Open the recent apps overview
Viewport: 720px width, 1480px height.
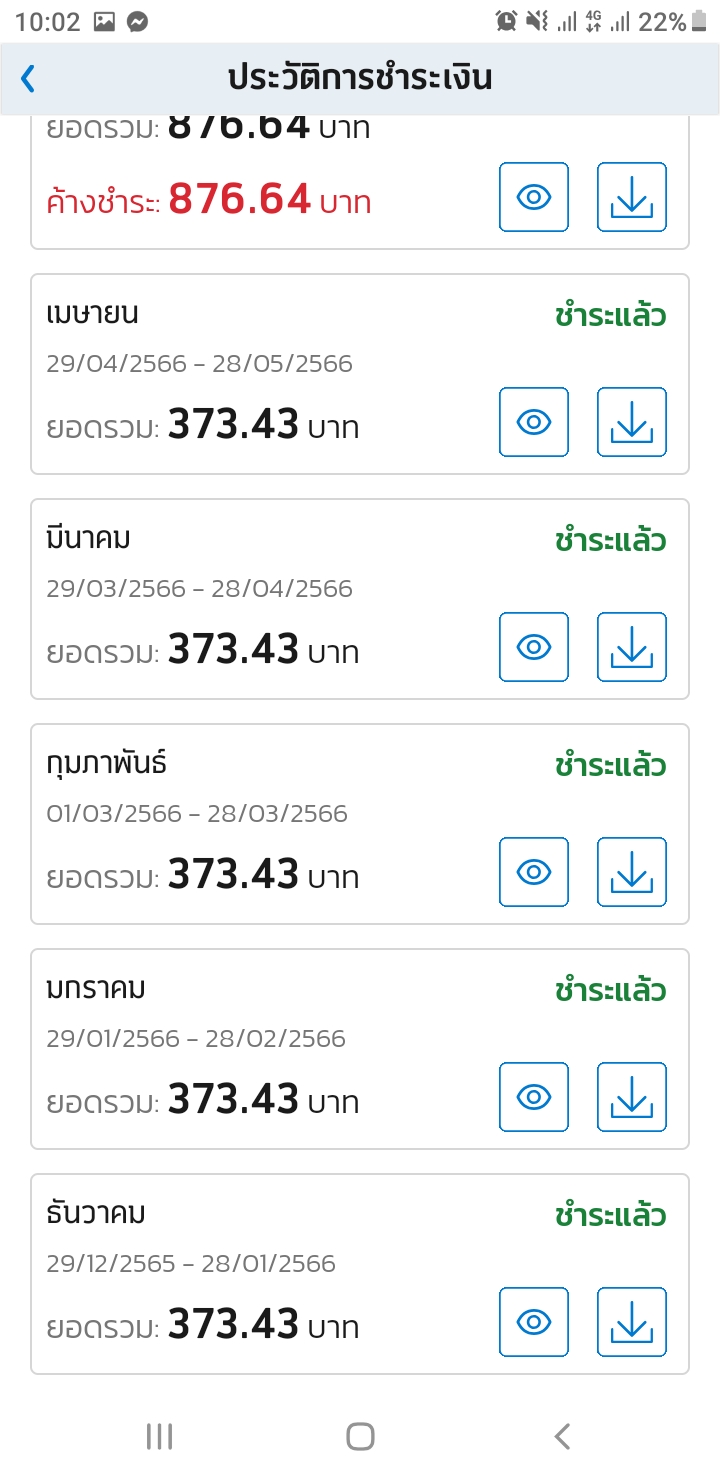pos(159,1437)
